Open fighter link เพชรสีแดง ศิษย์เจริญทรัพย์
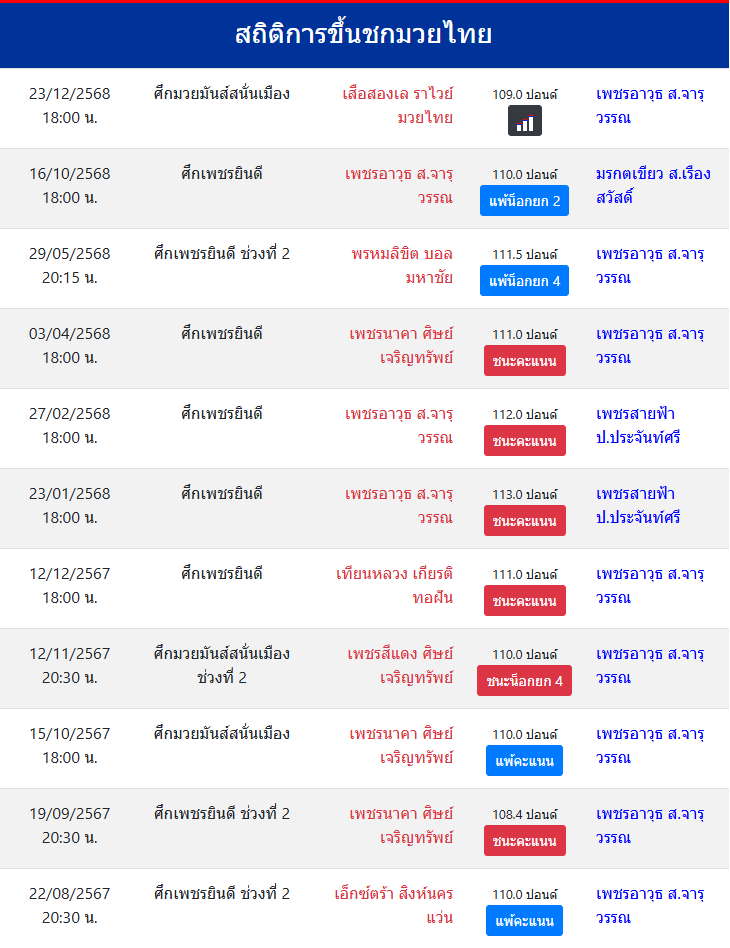The image size is (730, 948). (405, 665)
